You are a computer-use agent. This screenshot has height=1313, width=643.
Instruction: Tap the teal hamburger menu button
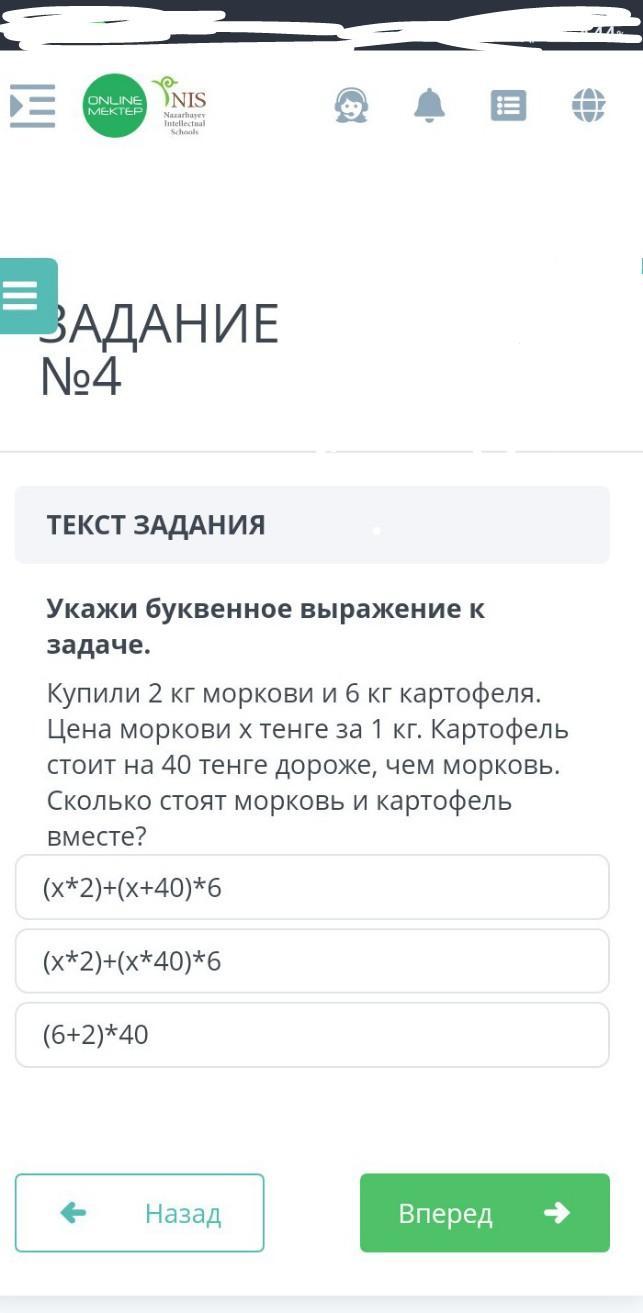tap(24, 295)
